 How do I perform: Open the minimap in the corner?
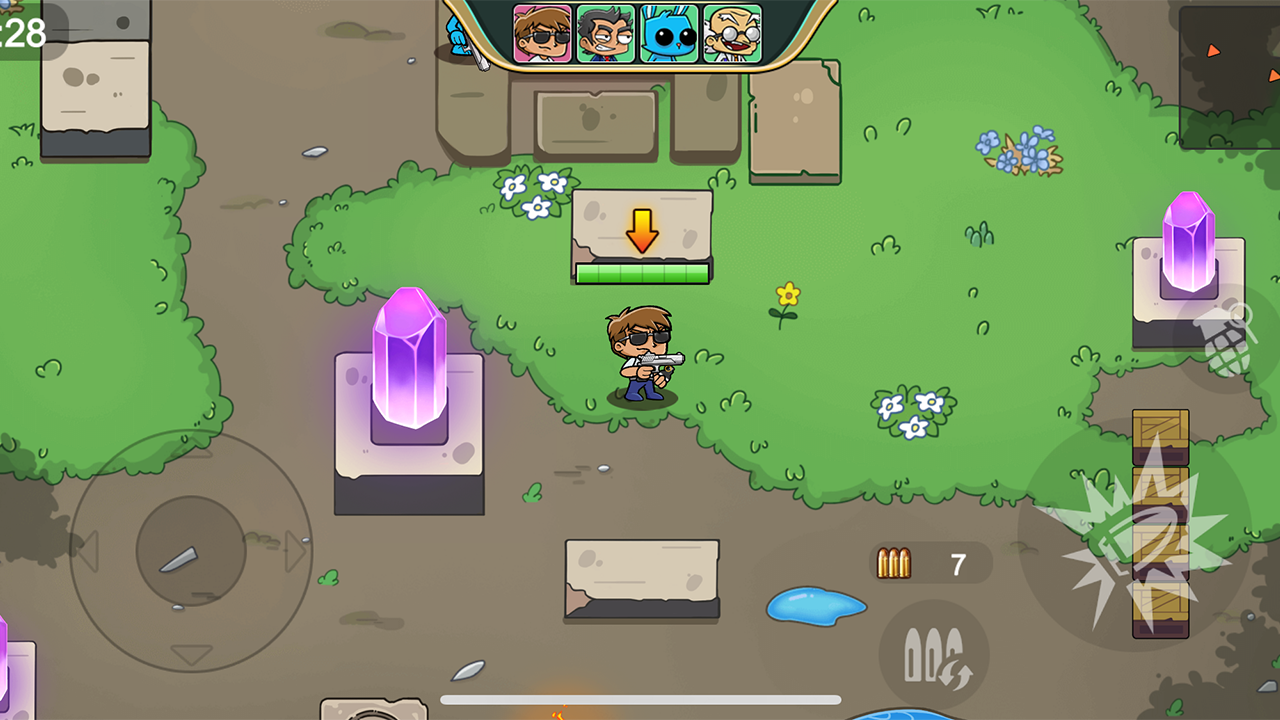1229,76
